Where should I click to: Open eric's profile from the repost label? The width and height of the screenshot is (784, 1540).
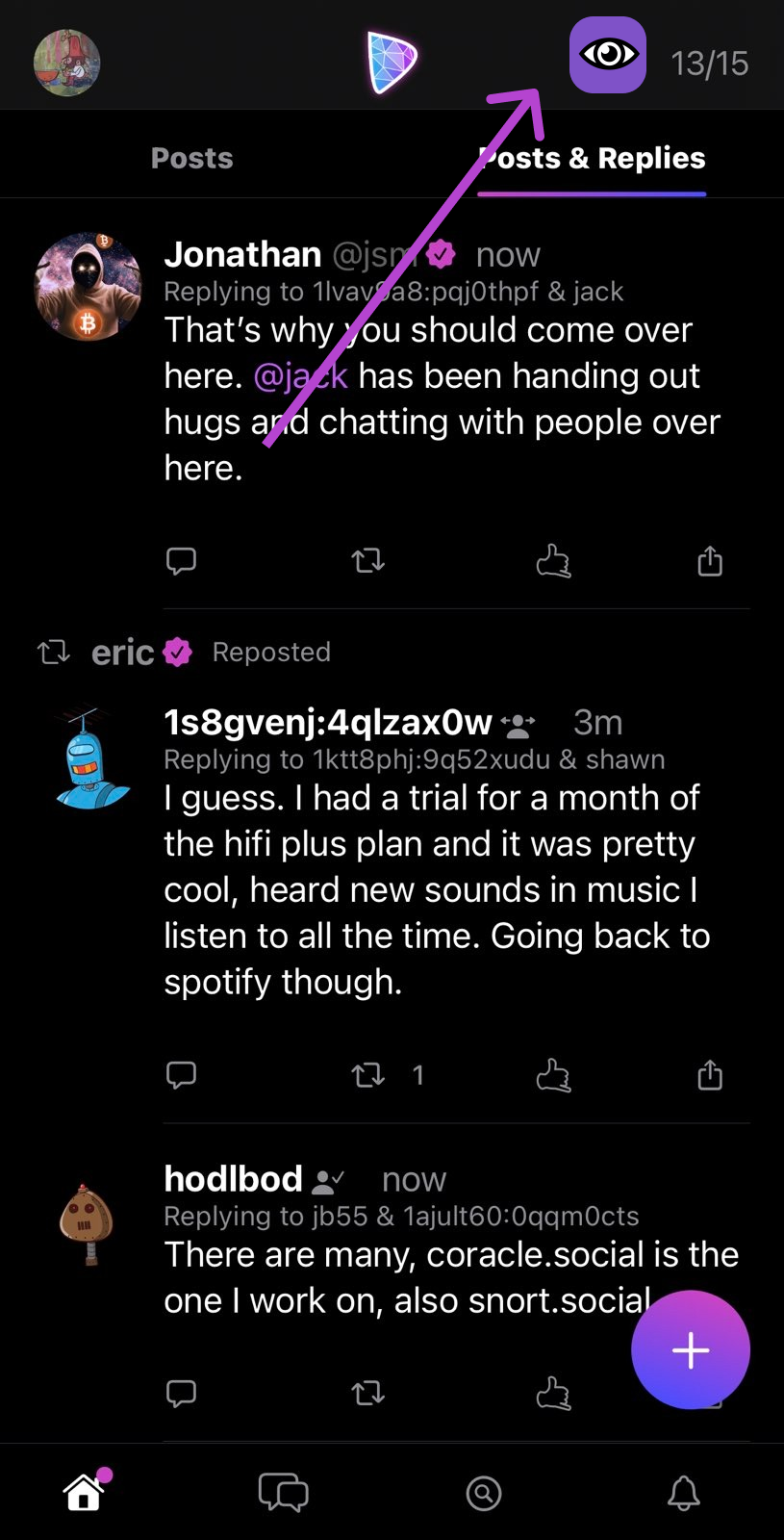[123, 653]
